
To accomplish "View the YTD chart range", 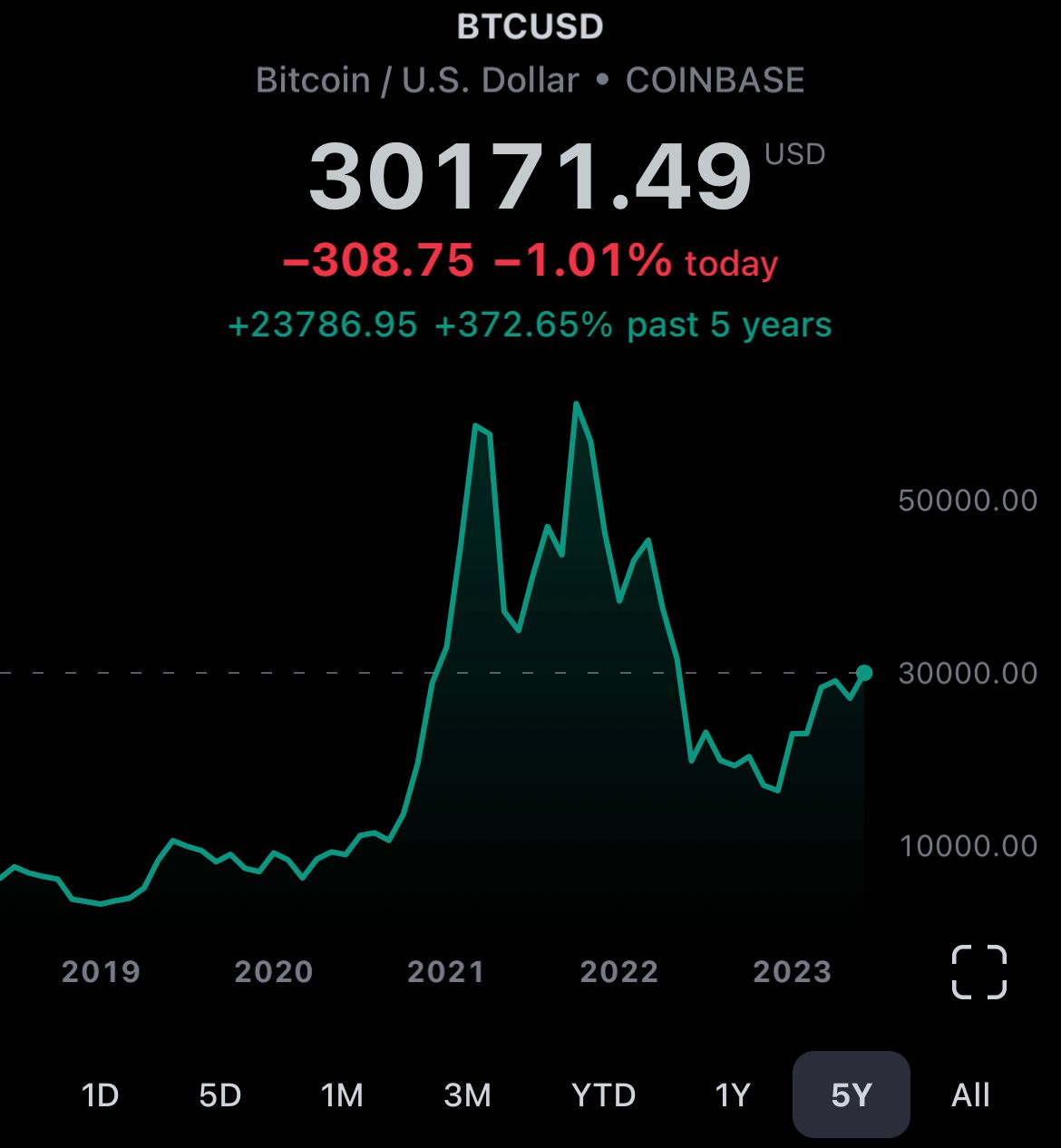I will click(604, 1095).
